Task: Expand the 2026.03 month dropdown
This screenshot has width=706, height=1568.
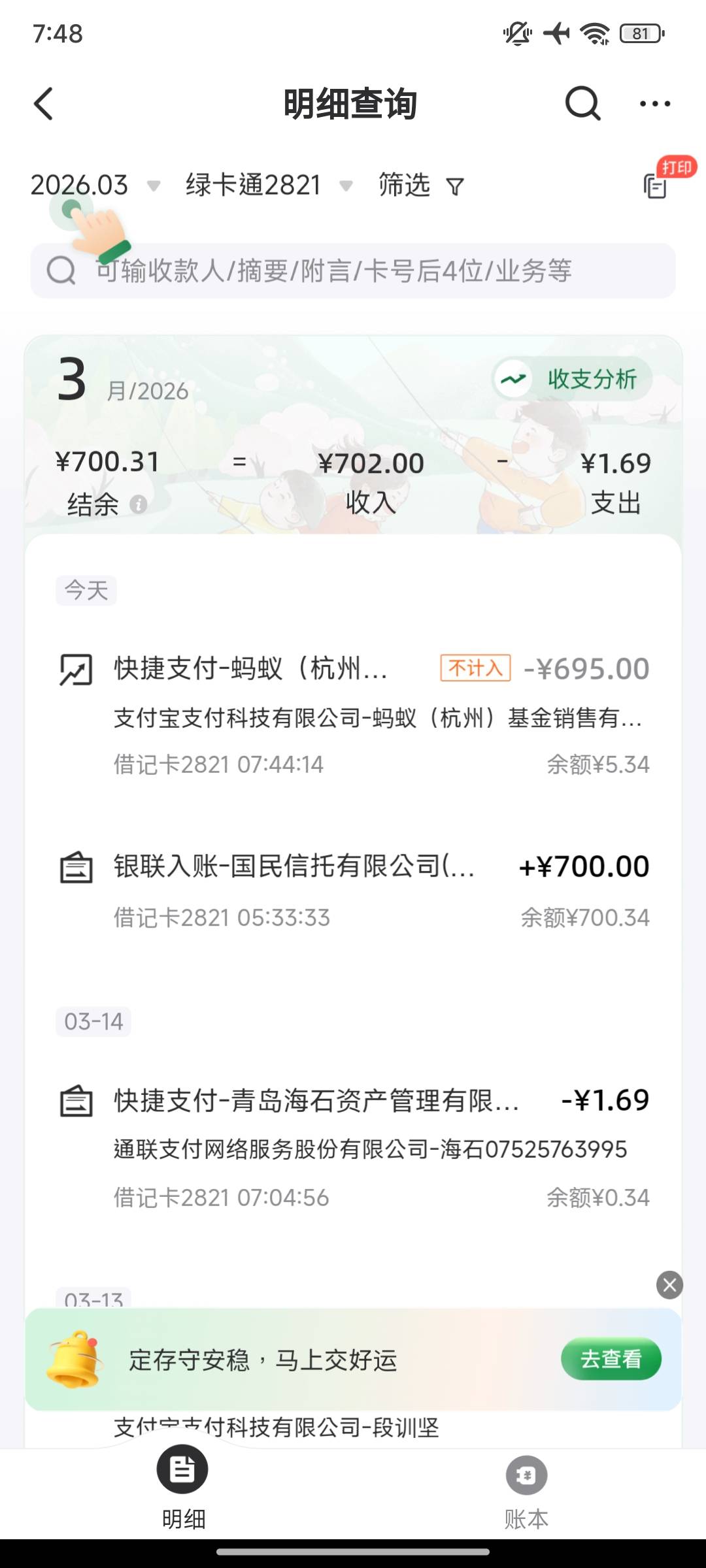Action: 95,186
